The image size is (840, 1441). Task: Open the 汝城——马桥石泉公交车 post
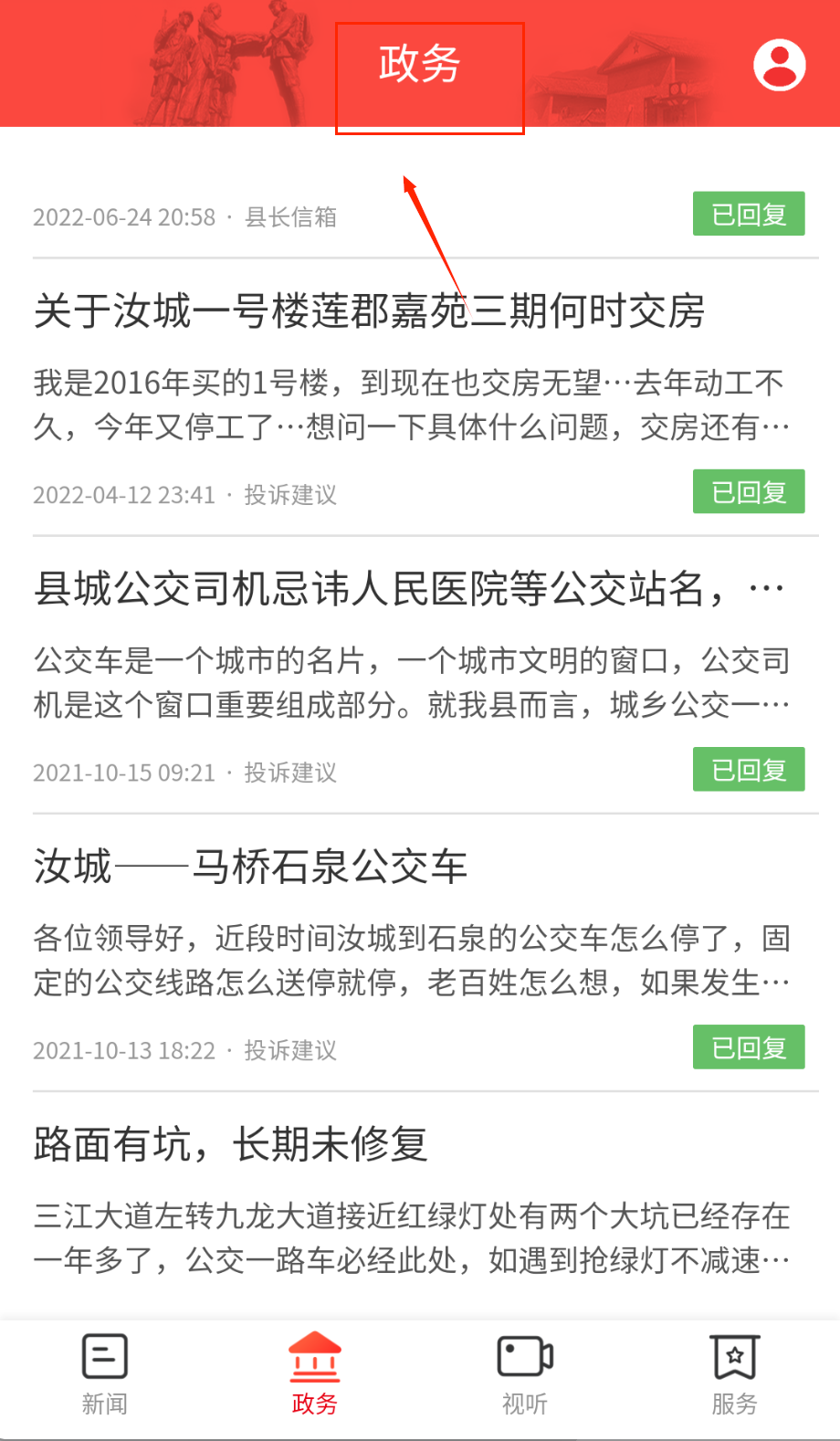(x=251, y=867)
